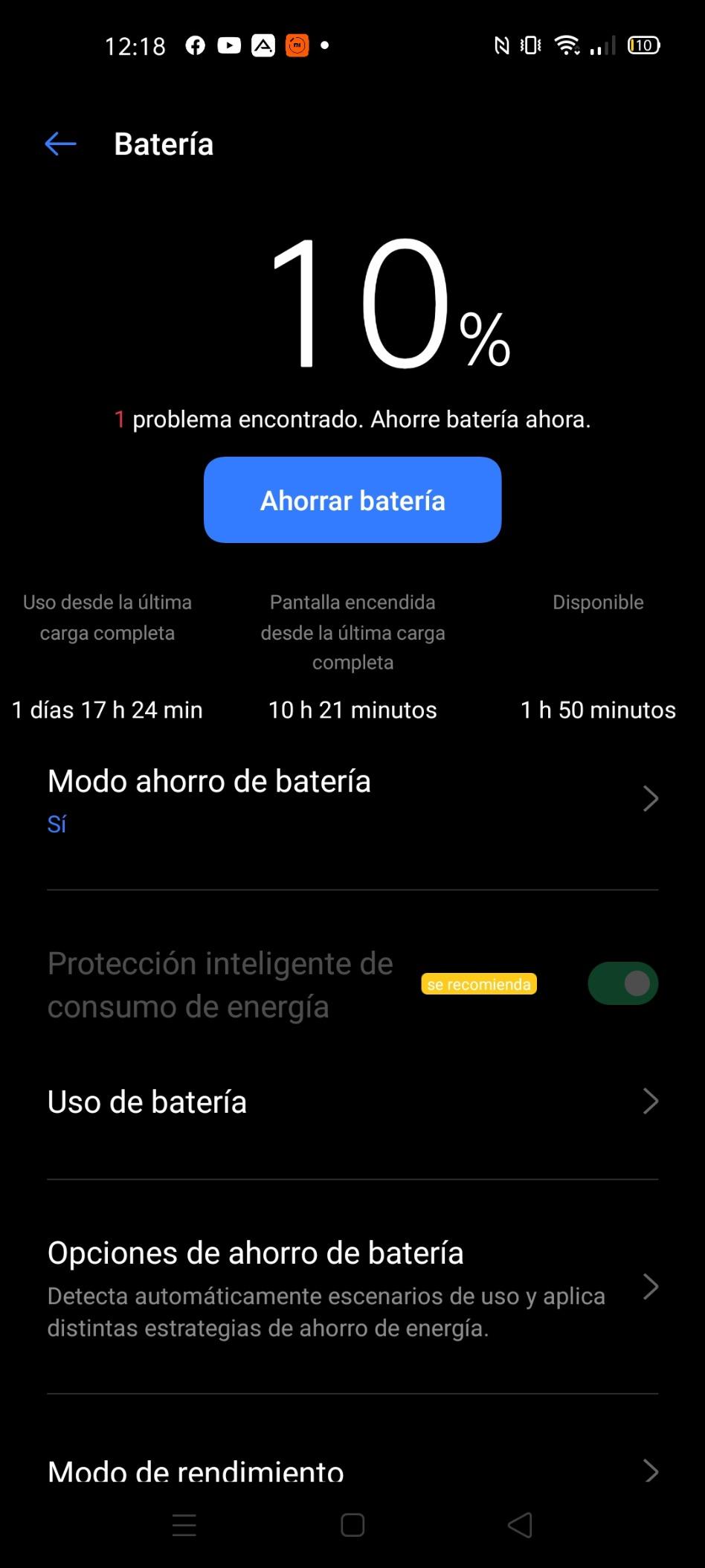The width and height of the screenshot is (705, 1568).
Task: Tap the vibration mode status icon
Action: tap(529, 45)
